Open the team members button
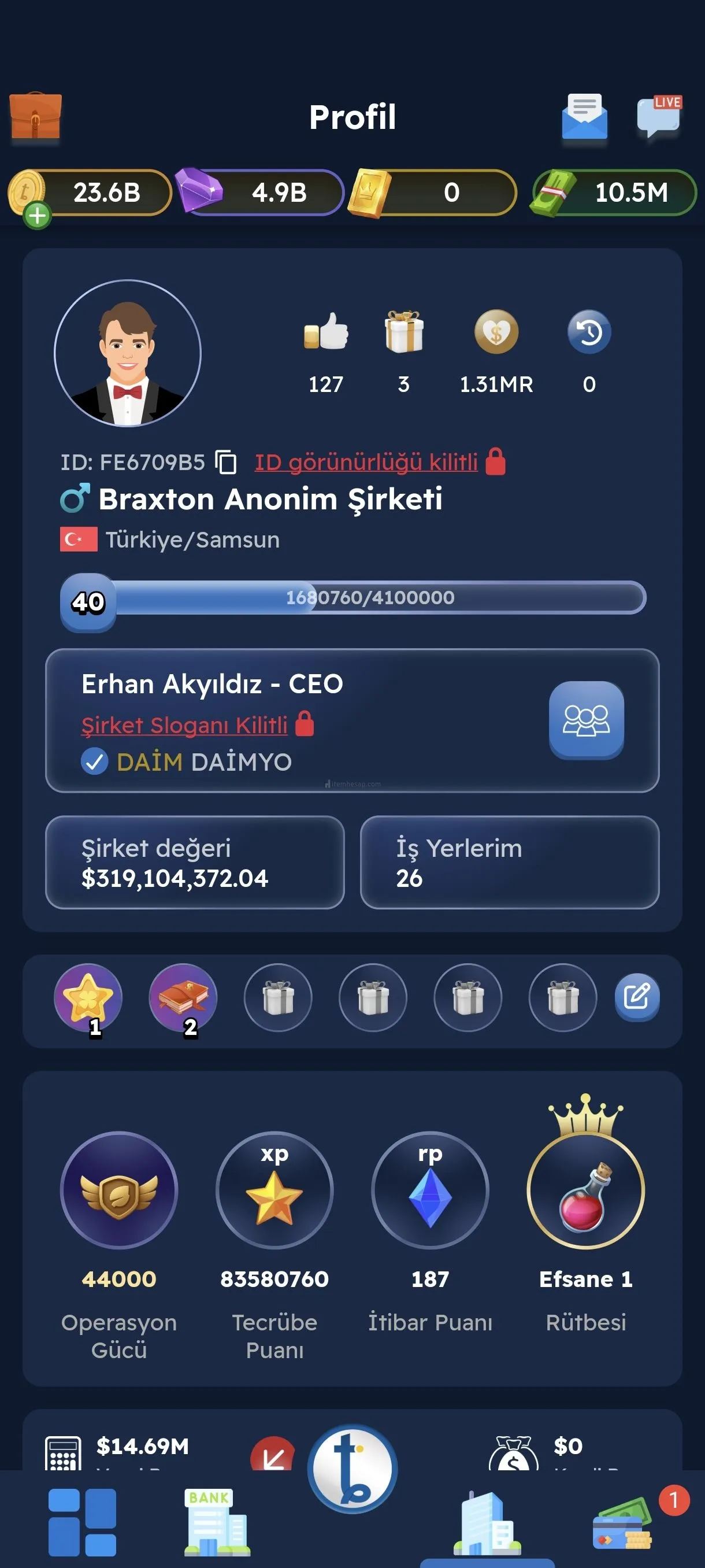This screenshot has width=705, height=1568. [x=586, y=719]
